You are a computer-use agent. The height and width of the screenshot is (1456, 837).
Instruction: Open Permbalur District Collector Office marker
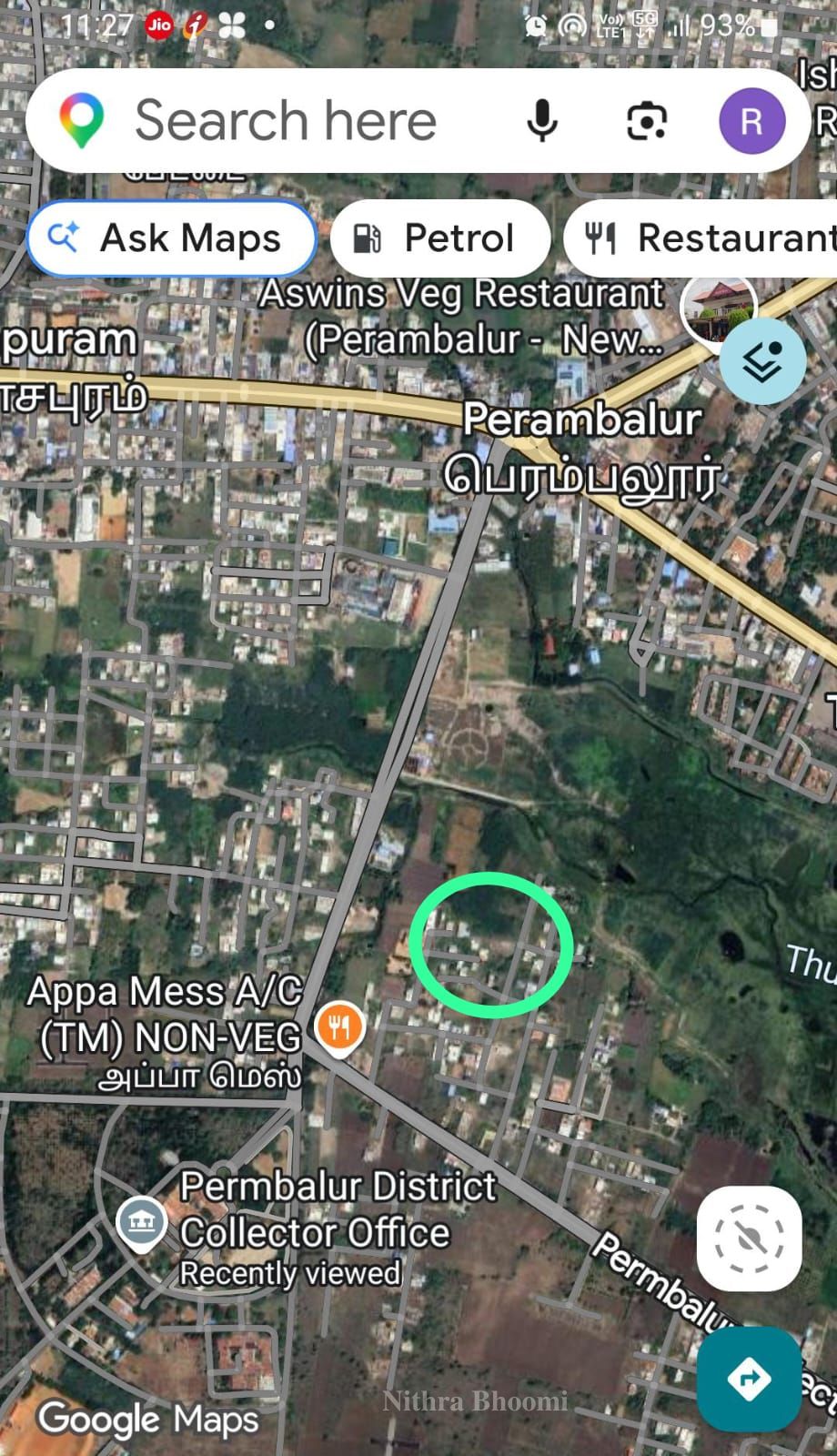click(x=142, y=1222)
